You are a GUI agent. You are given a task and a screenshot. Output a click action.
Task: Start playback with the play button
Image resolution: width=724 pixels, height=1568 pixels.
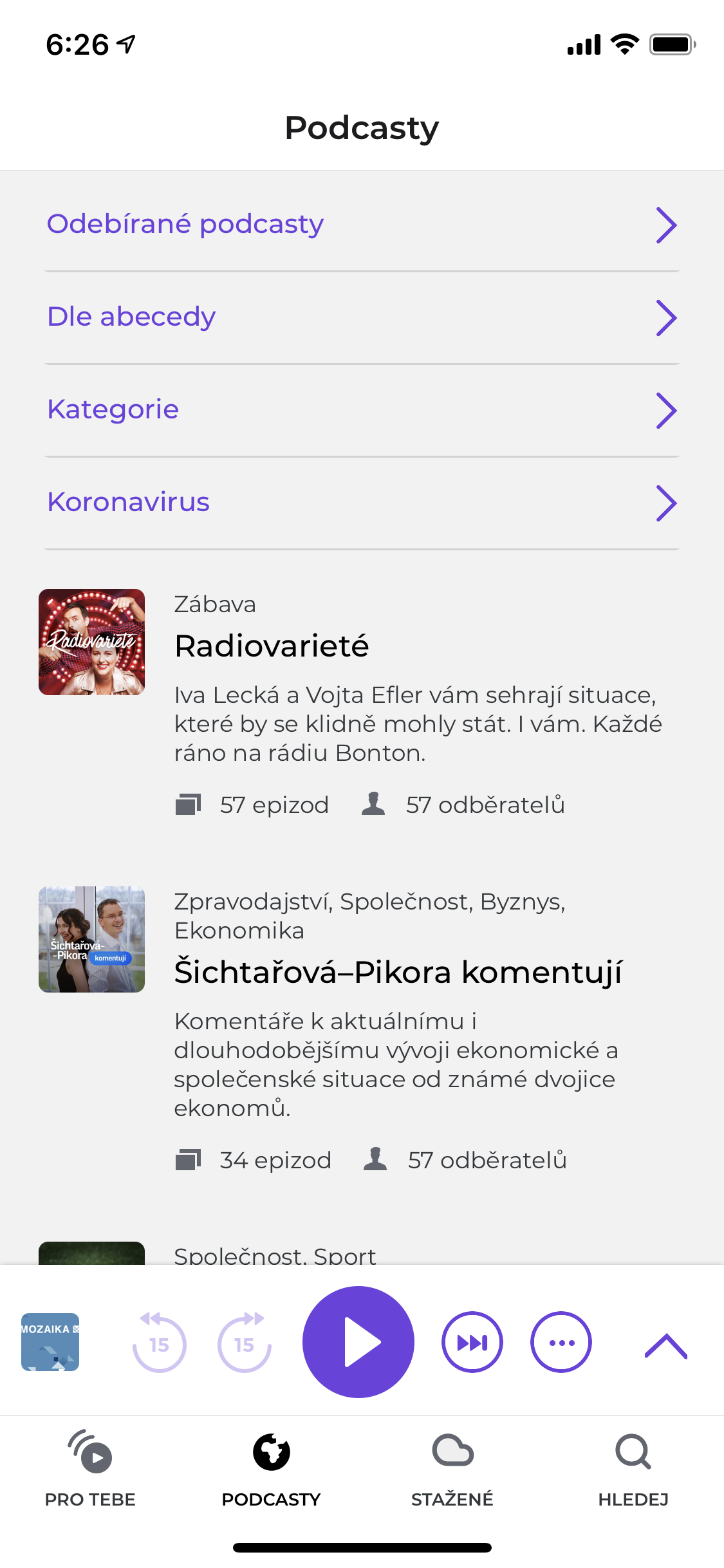tap(358, 1342)
